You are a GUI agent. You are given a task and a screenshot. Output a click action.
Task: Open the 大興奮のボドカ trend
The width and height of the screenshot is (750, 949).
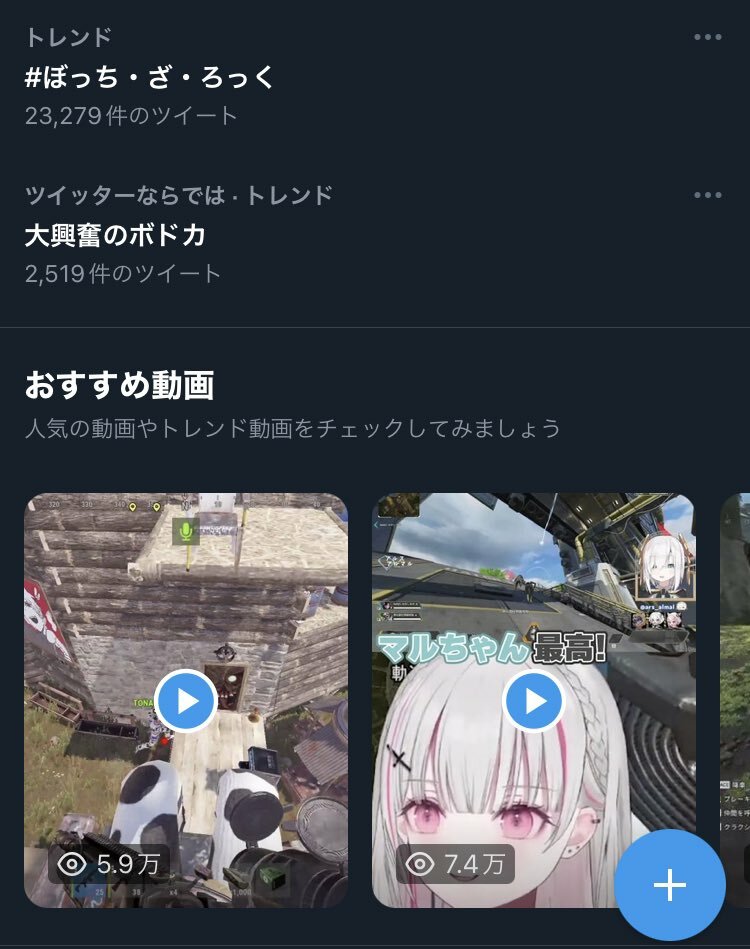[x=115, y=235]
